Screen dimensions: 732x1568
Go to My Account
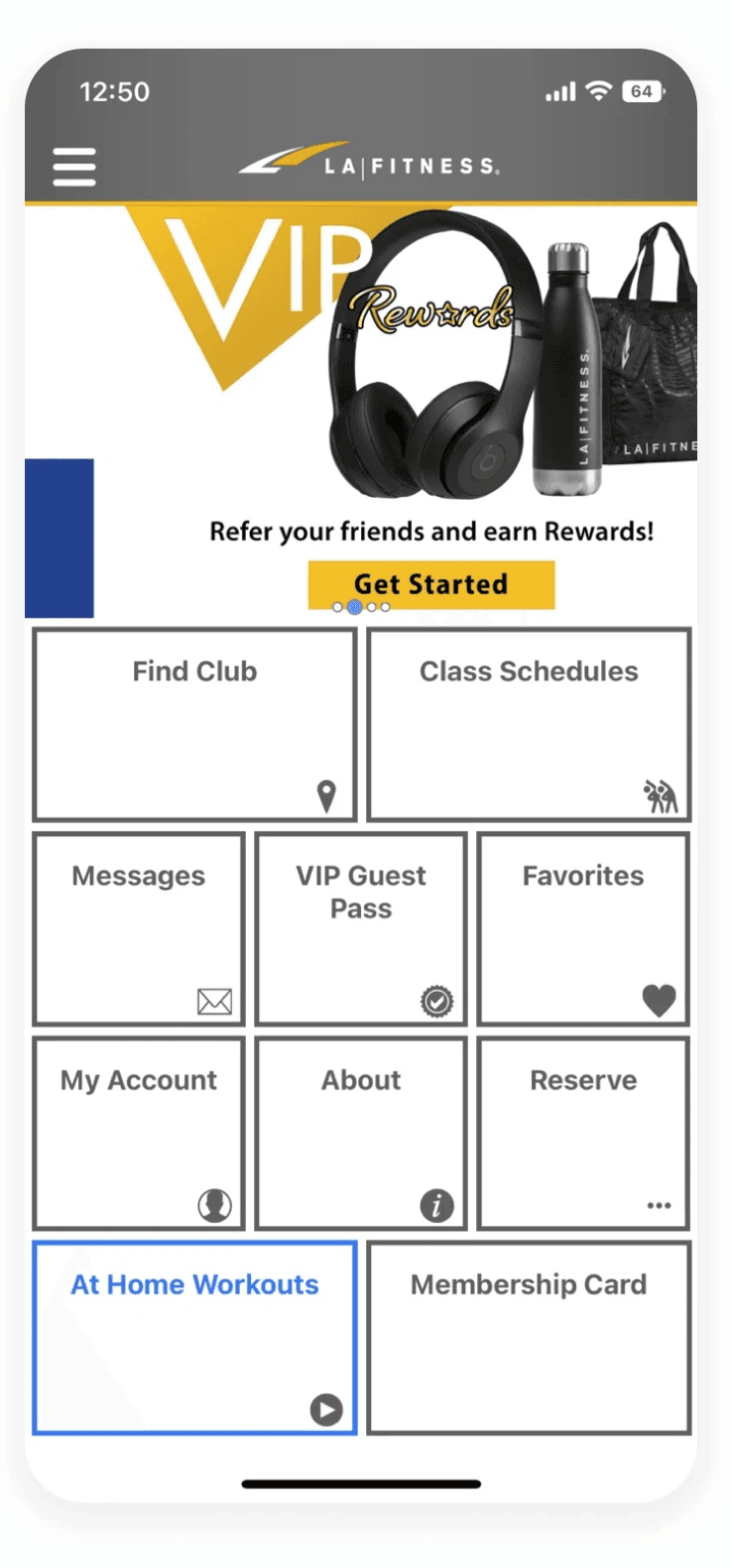pos(139,1134)
